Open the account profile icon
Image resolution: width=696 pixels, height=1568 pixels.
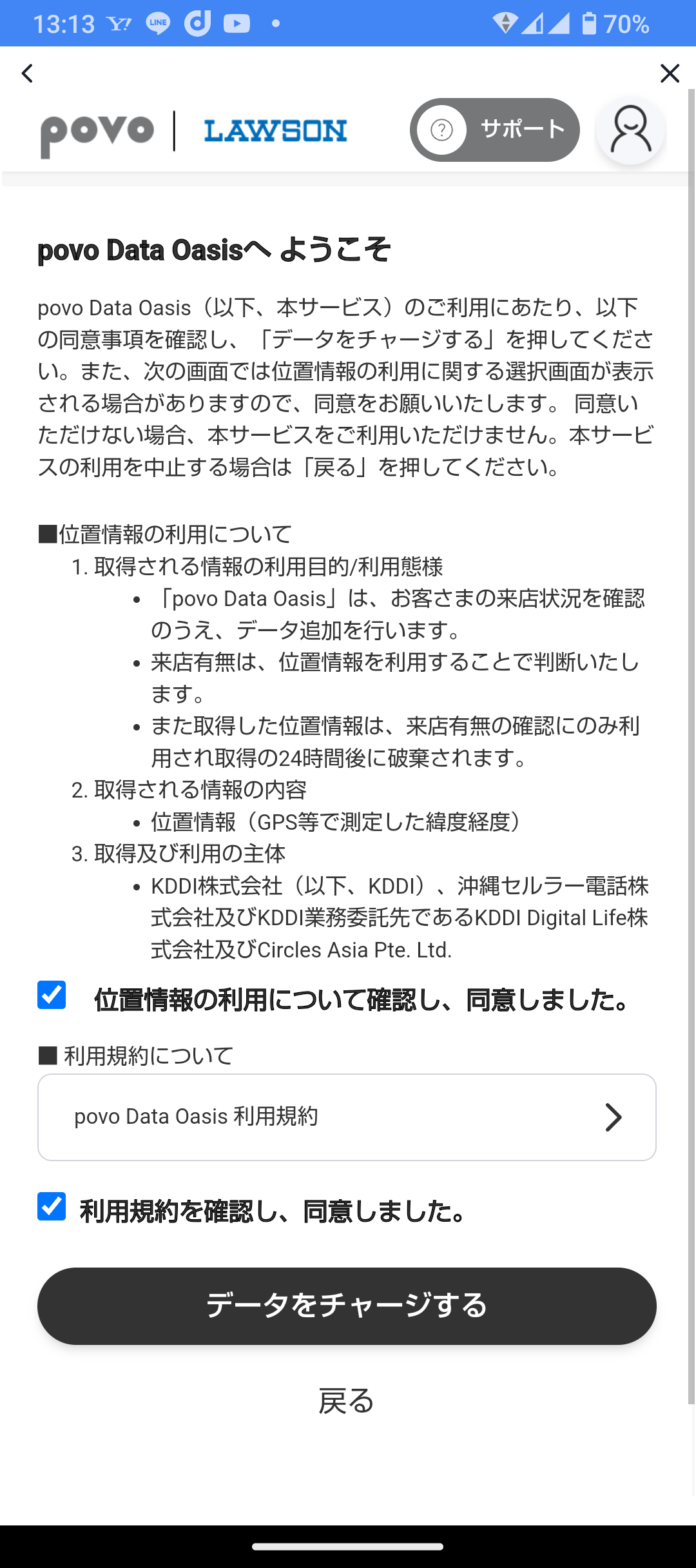tap(631, 130)
